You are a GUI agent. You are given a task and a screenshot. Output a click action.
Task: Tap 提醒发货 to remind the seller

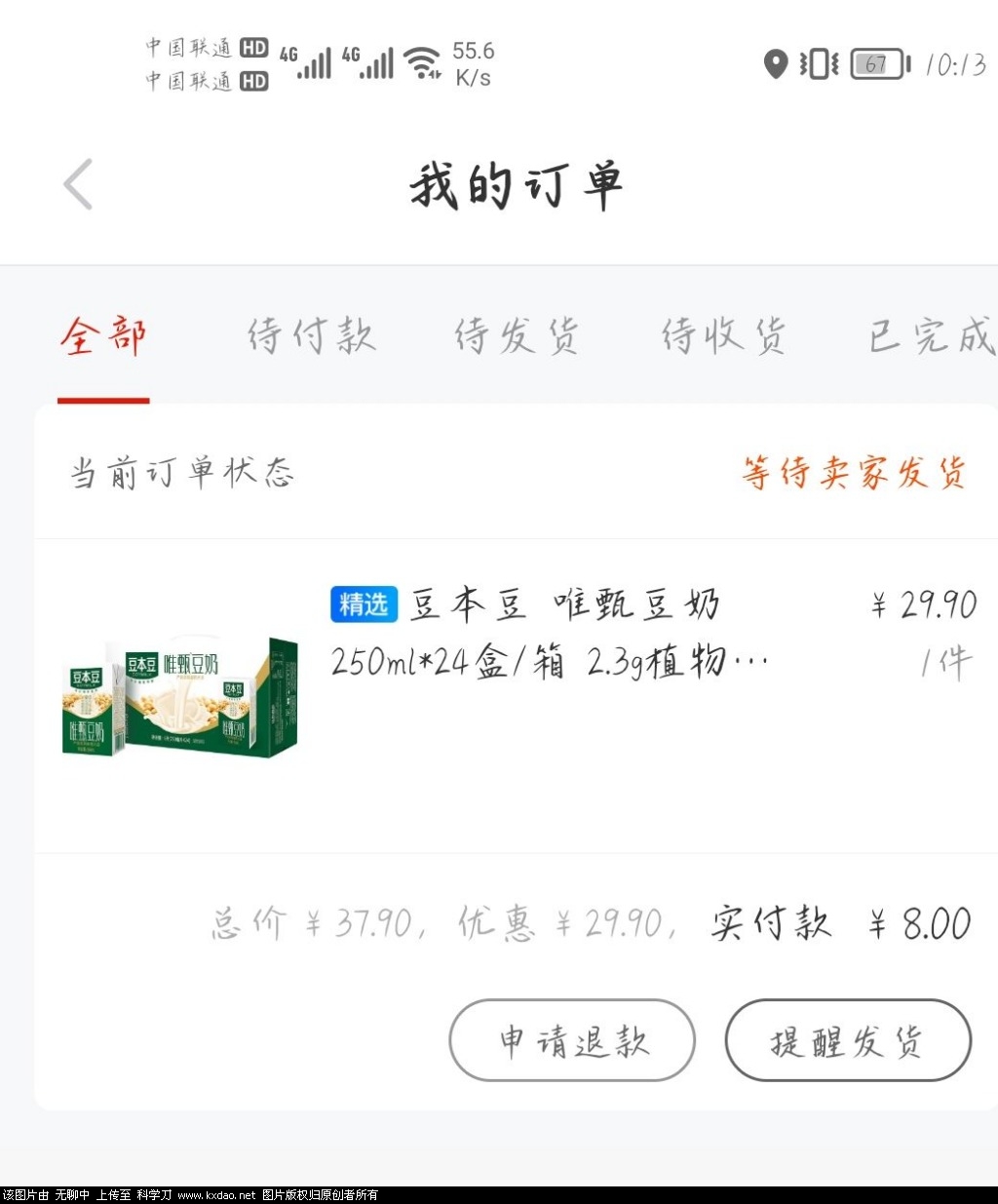pos(848,1040)
